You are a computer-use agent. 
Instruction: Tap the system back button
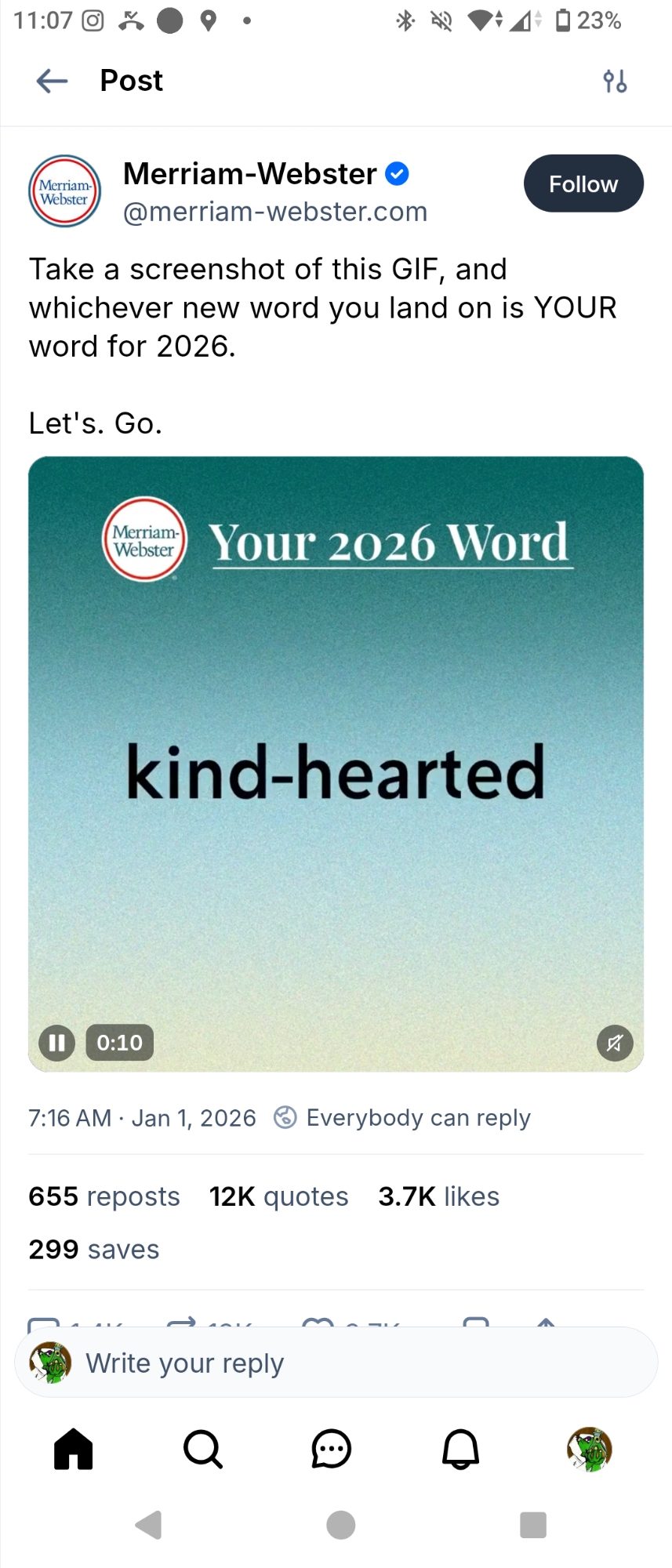[148, 1525]
